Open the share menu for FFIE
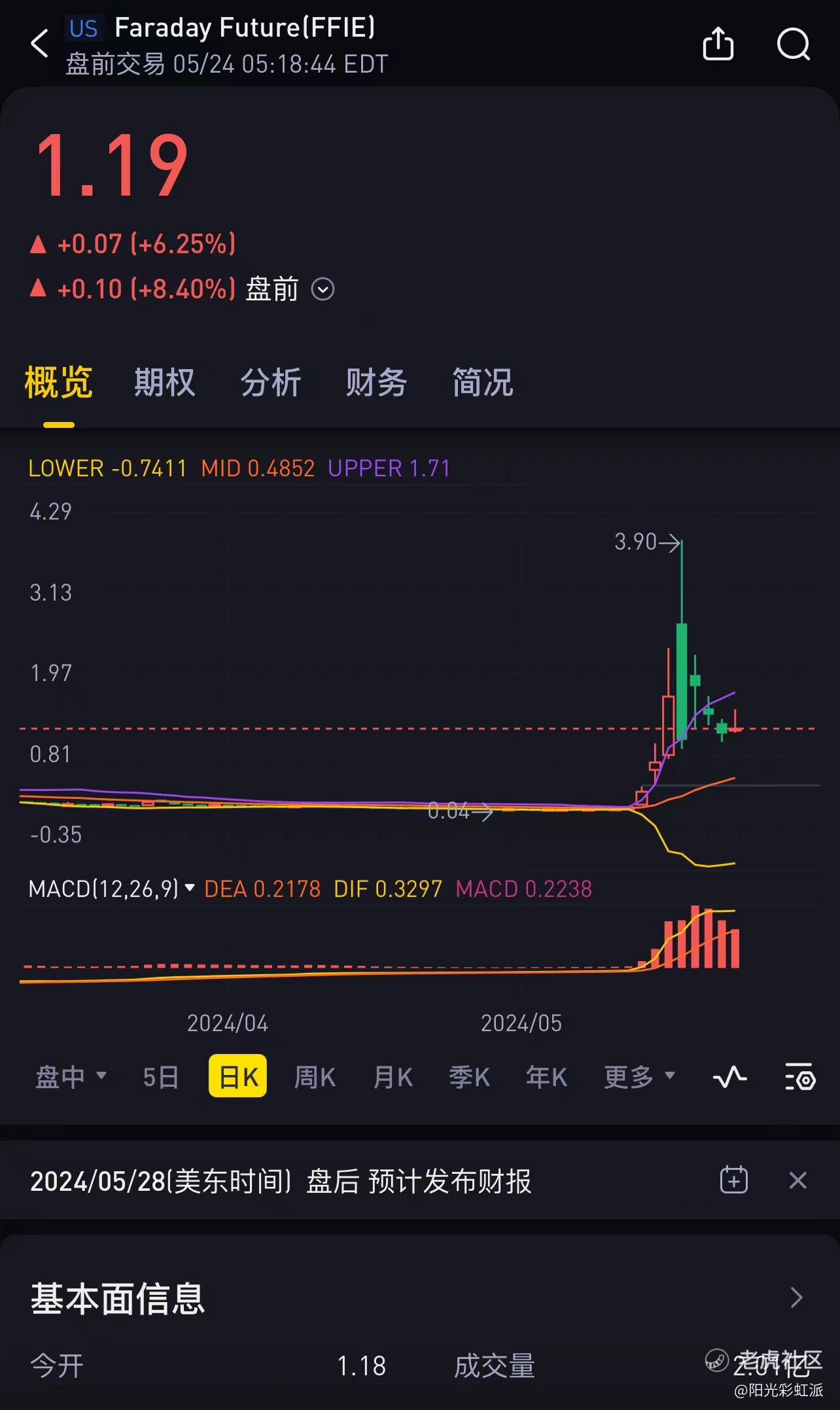 (718, 43)
